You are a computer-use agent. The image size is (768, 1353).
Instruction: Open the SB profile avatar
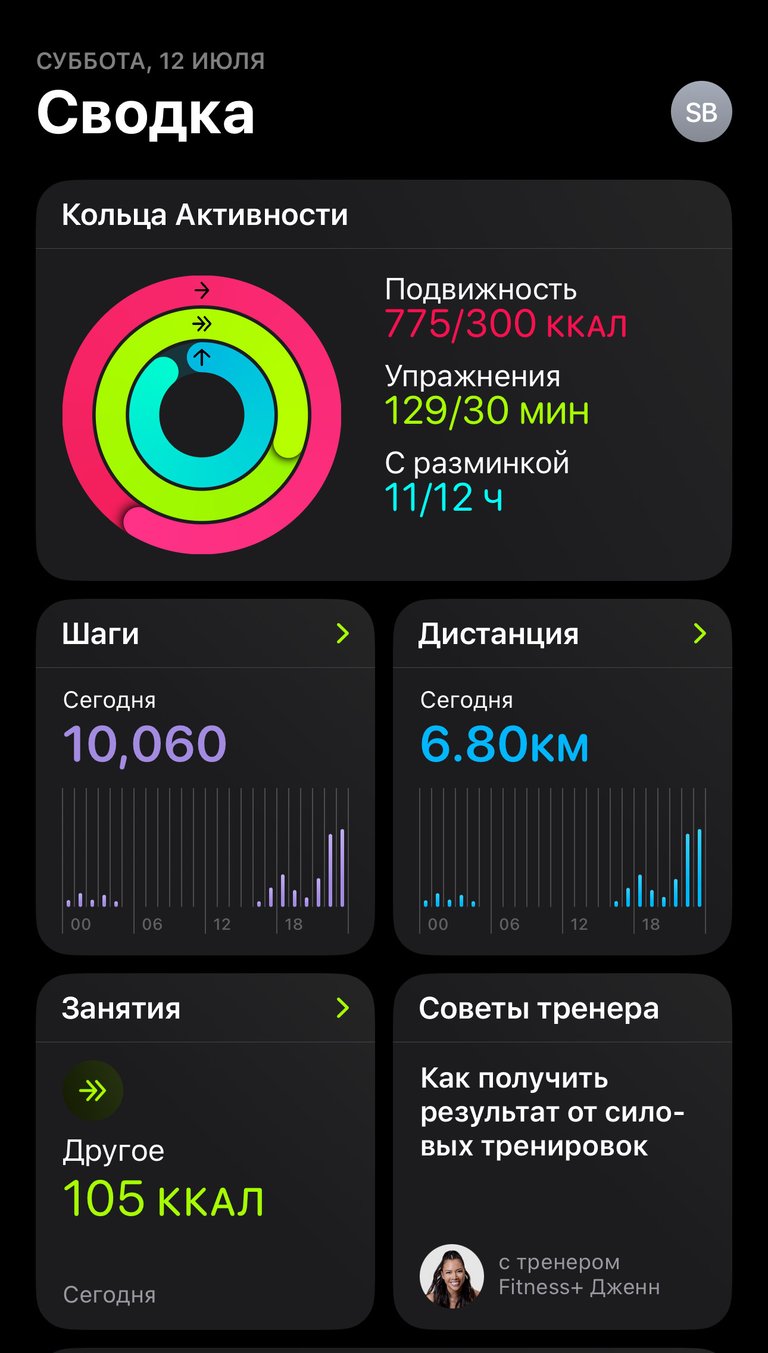701,112
